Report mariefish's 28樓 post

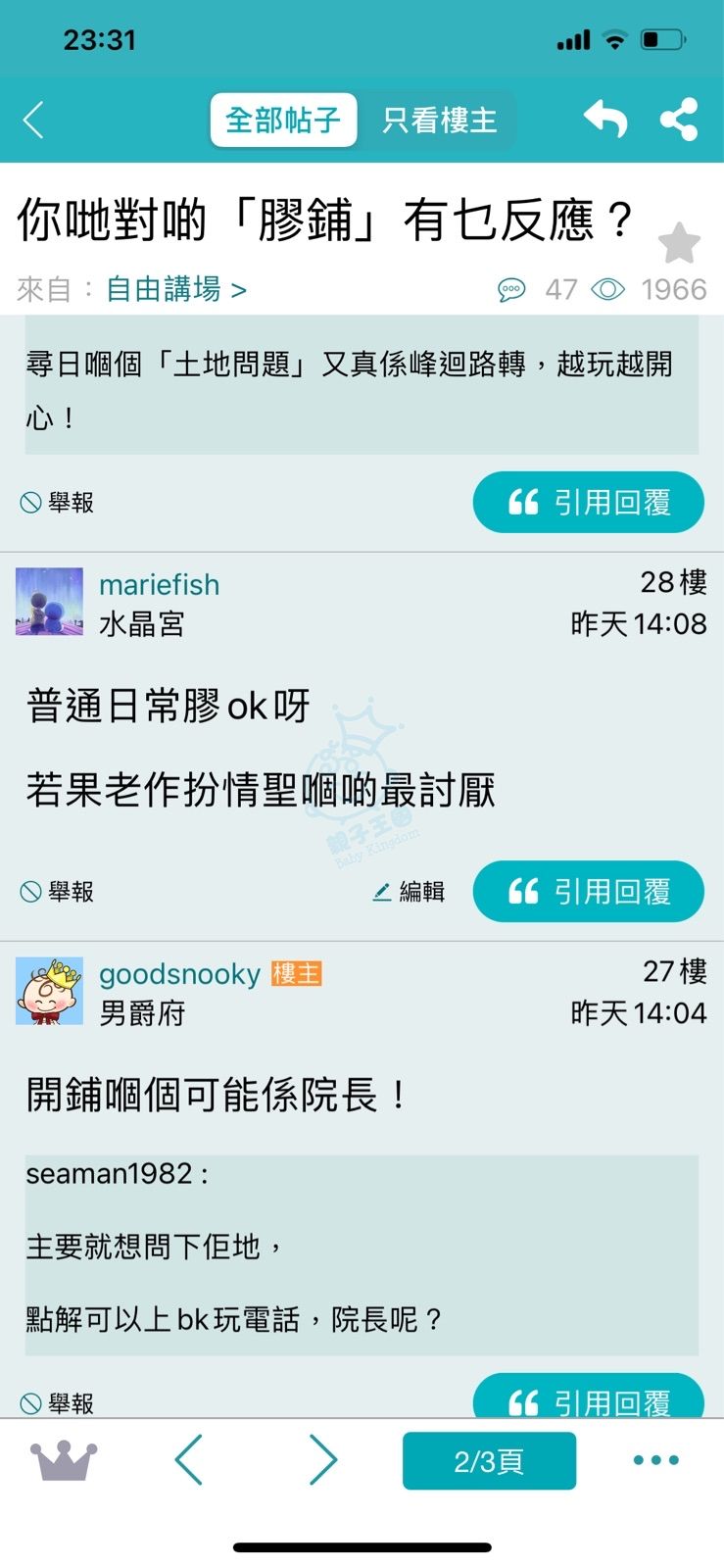pyautogui.click(x=57, y=891)
